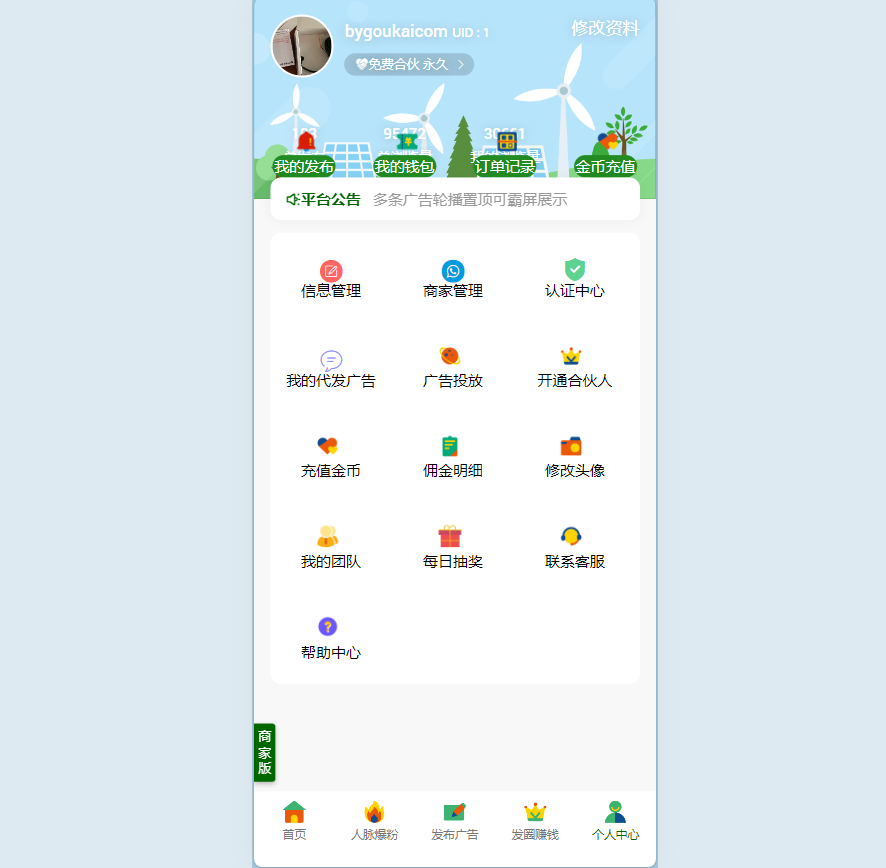The image size is (886, 868).
Task: Open 帮助中心
Action: click(x=331, y=639)
